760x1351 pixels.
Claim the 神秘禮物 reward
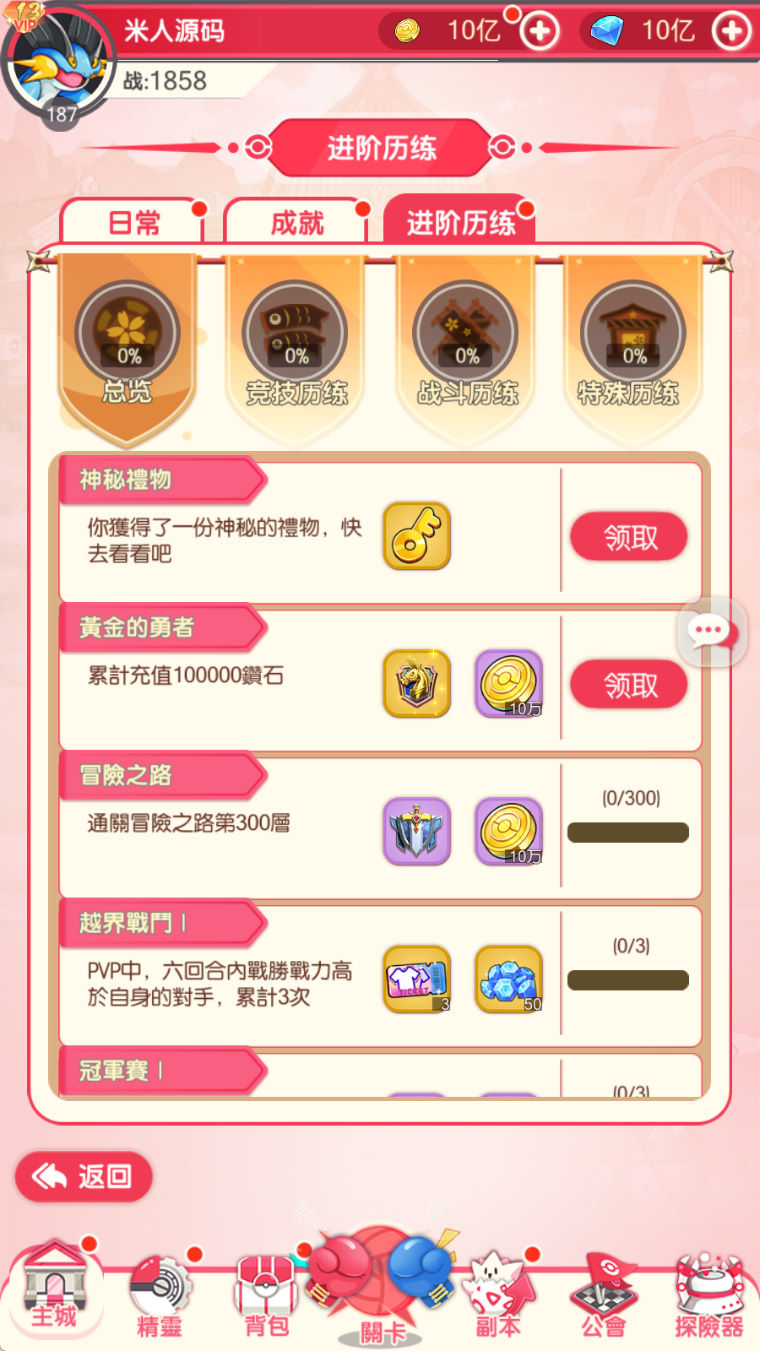tap(629, 537)
